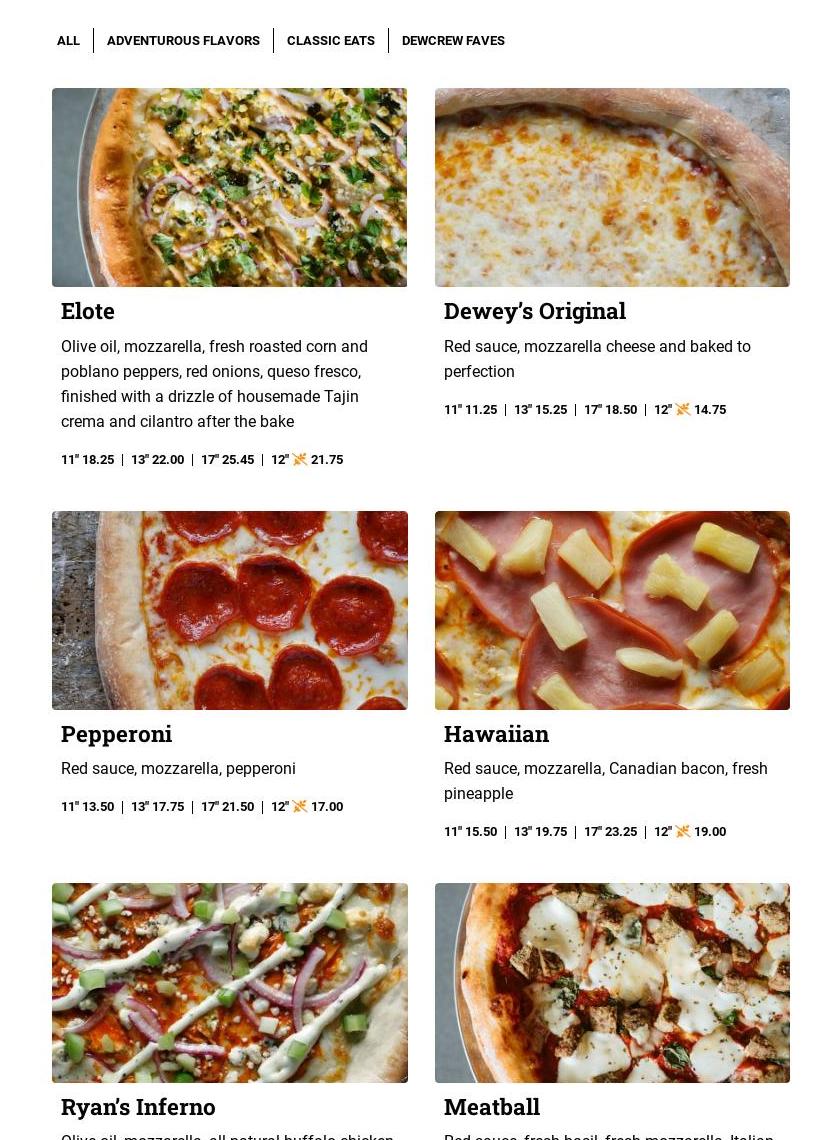View Dewey's Original pizza details
Viewport: 822px width, 1140px height.
[x=612, y=188]
